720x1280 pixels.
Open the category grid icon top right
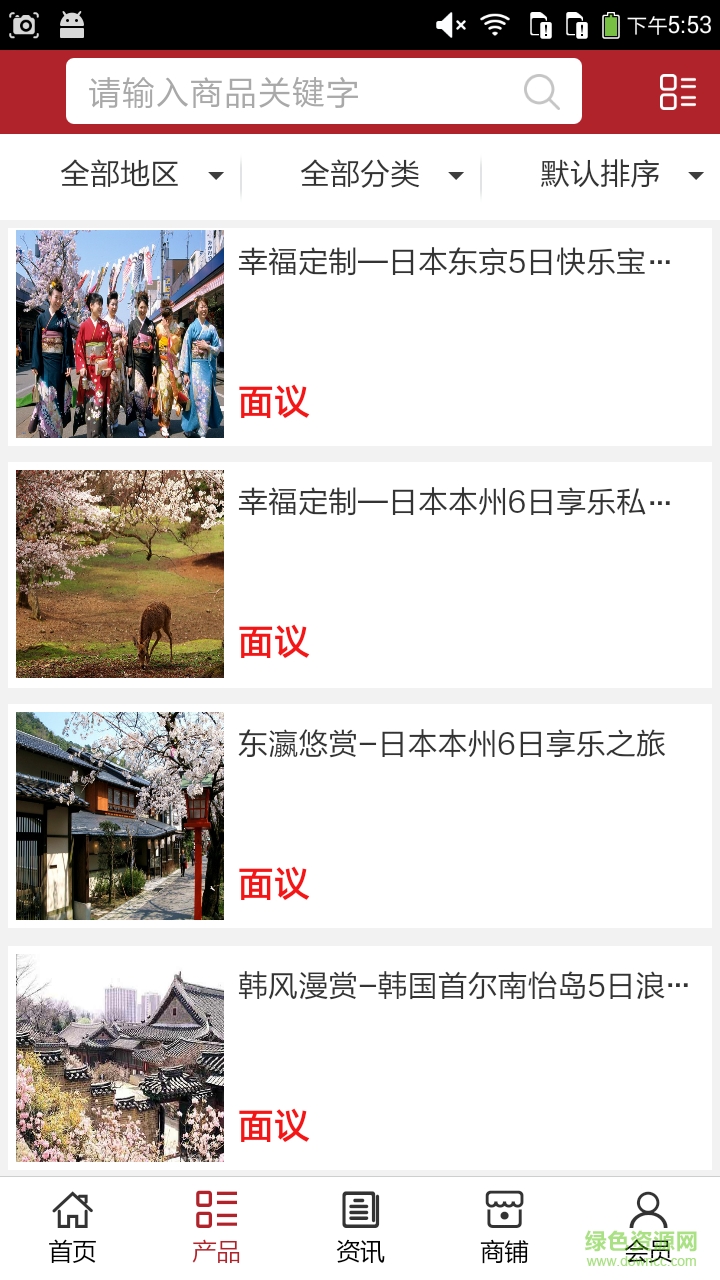pos(677,92)
